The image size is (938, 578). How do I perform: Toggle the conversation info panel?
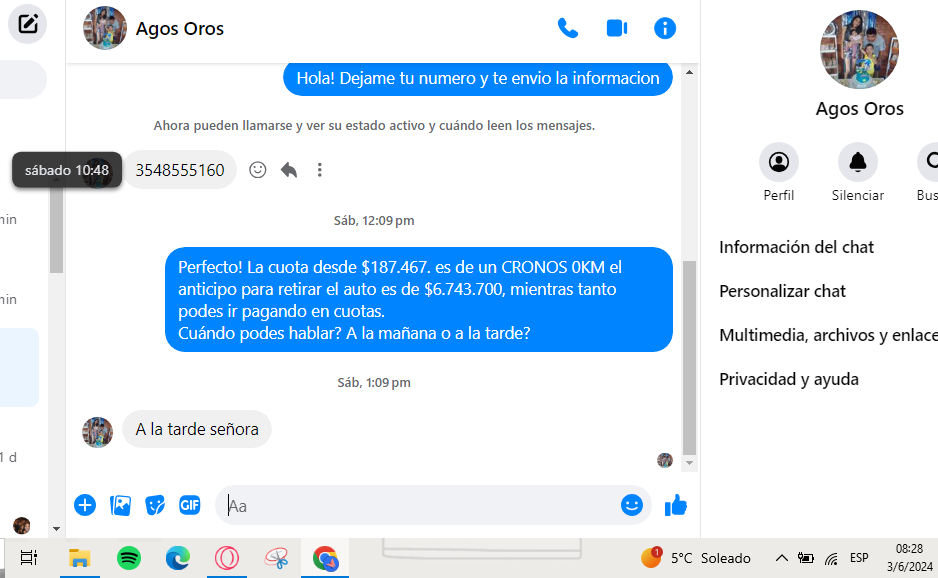[665, 28]
